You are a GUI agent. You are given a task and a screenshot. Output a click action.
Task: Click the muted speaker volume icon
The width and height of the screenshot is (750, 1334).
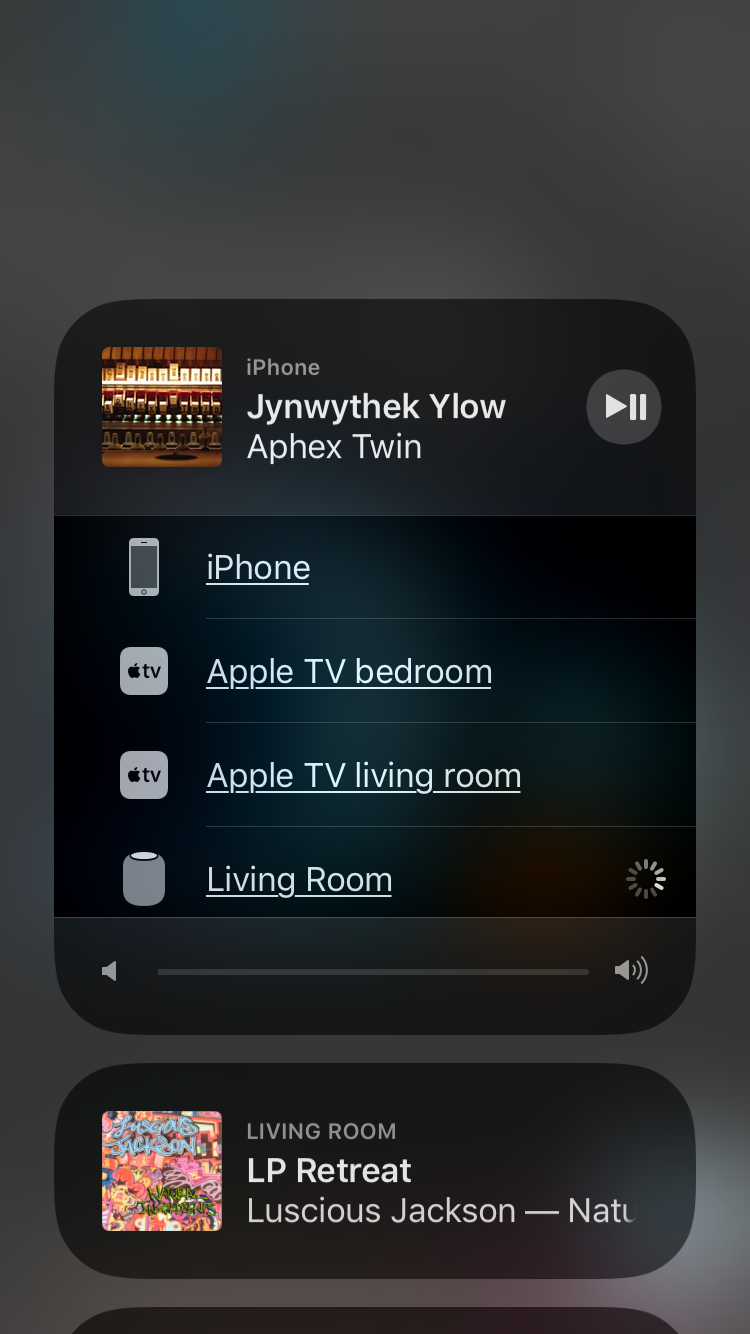[108, 970]
